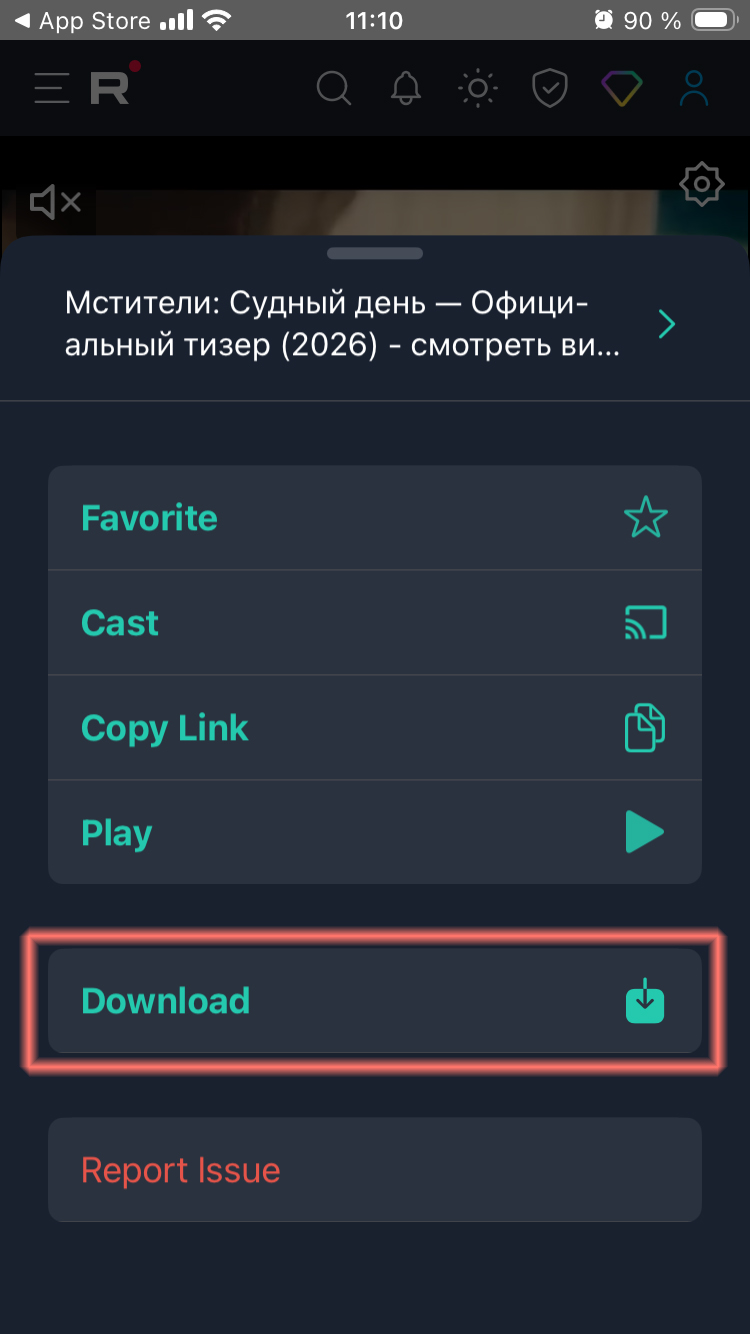Add the video to Favorite
The width and height of the screenshot is (750, 1334).
pos(374,518)
